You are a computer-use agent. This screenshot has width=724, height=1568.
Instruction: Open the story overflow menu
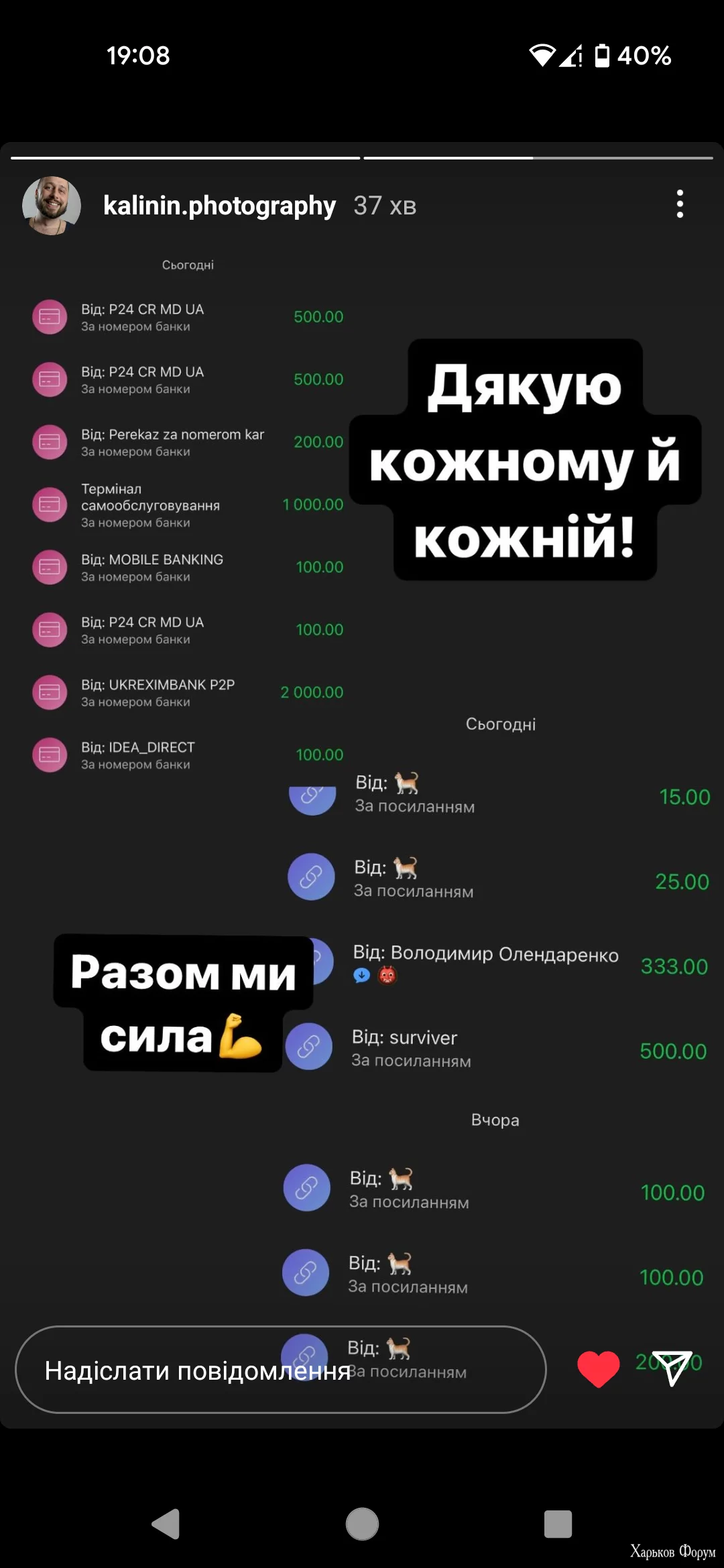point(680,204)
